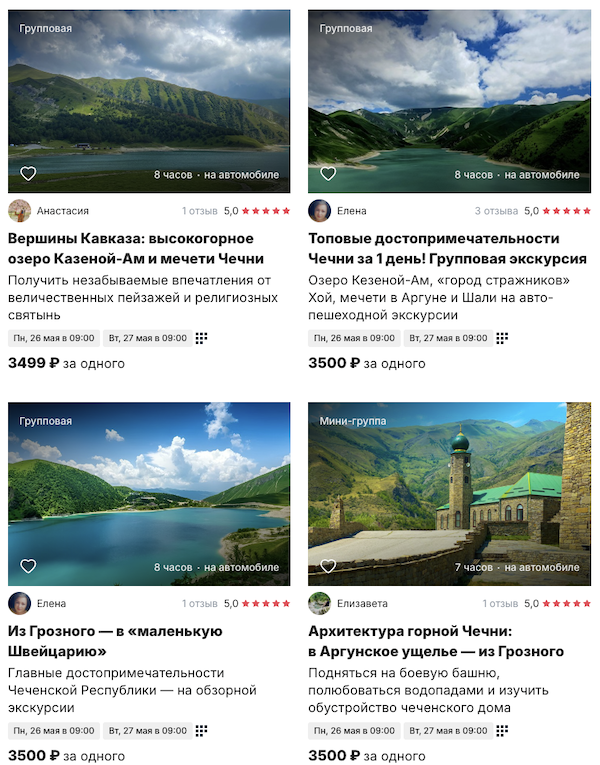Pick Вт, 27 мая 09:00 for «маленькую Швейцарию»

pyautogui.click(x=146, y=731)
